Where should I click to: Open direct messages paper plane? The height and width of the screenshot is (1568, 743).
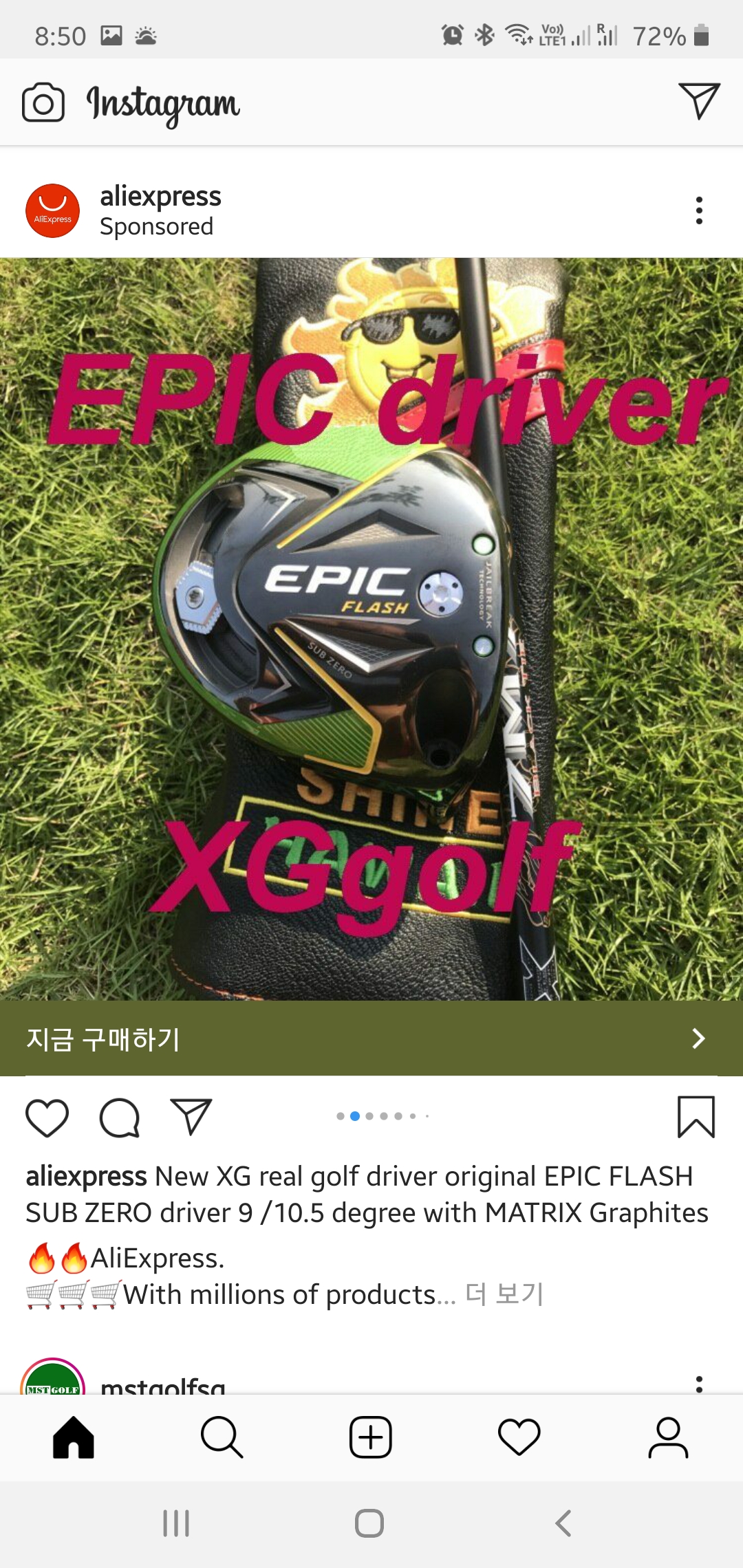[699, 101]
